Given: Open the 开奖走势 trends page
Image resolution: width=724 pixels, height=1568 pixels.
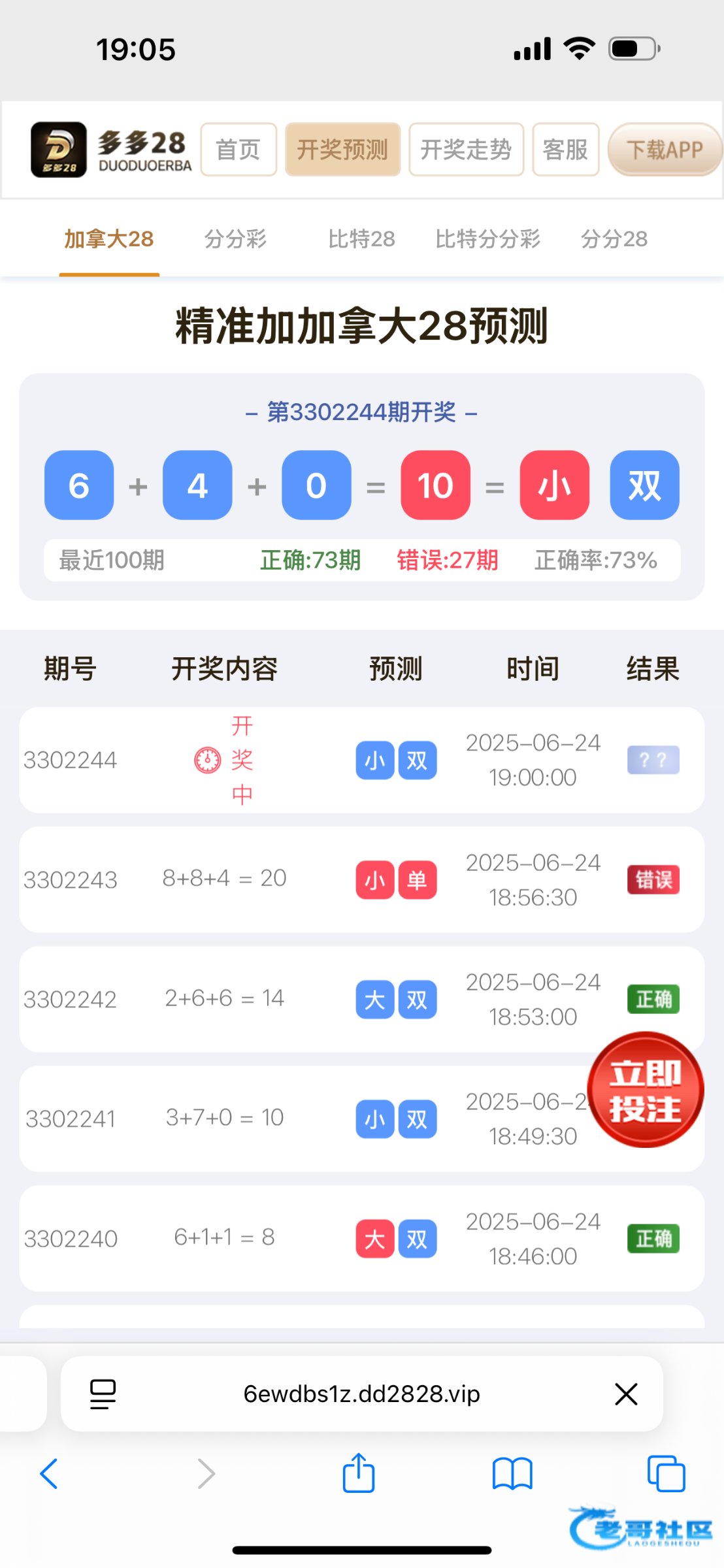Looking at the screenshot, I should tap(466, 150).
